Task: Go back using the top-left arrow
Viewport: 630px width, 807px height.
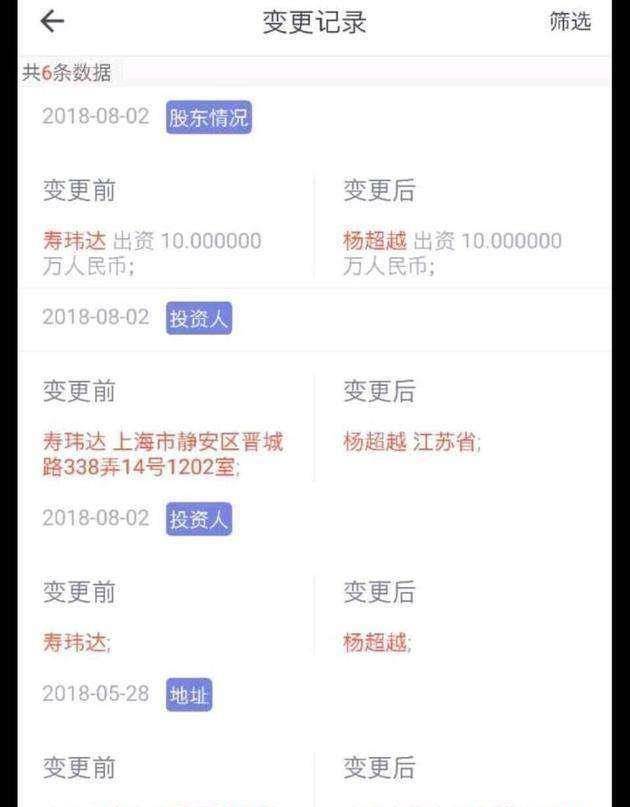Action: coord(52,21)
